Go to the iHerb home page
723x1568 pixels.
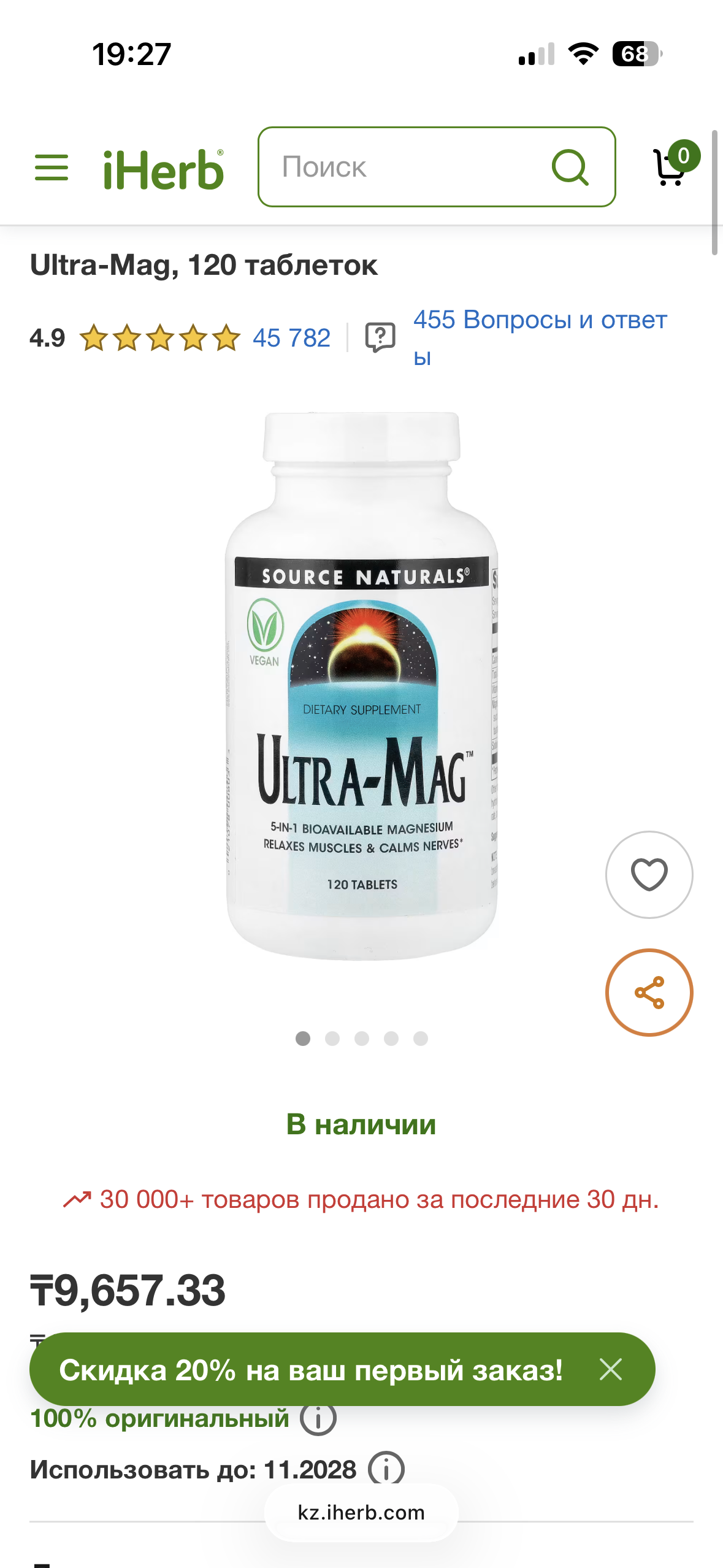[163, 169]
